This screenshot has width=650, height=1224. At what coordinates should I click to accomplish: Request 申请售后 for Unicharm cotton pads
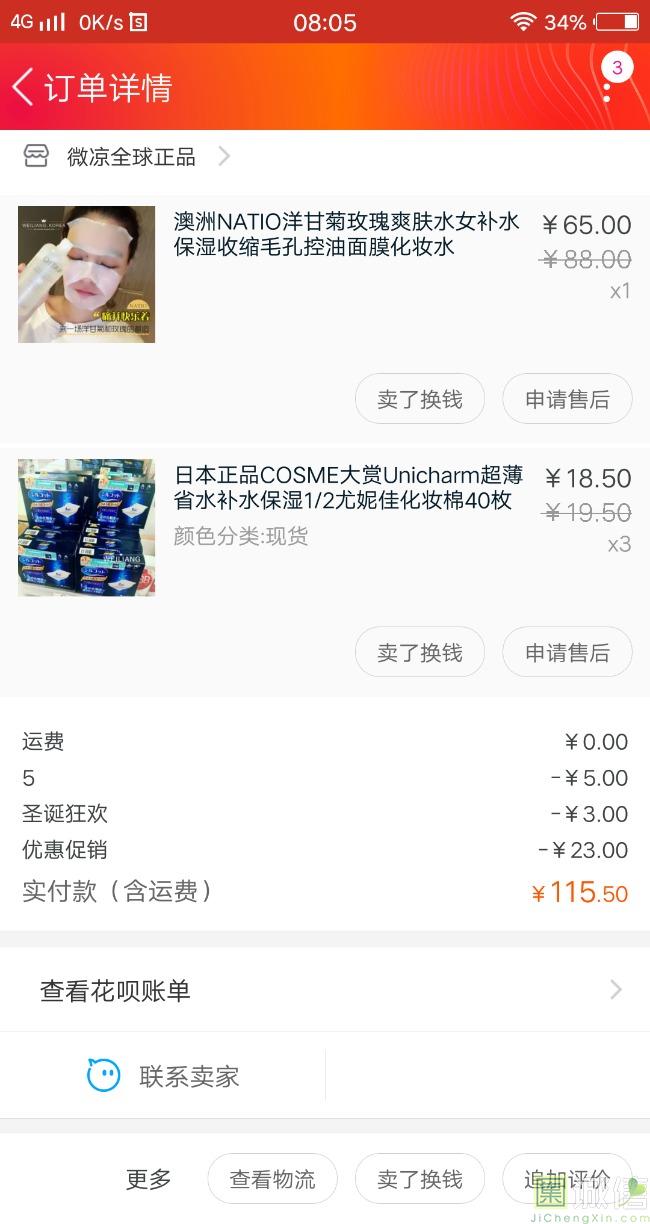(567, 652)
